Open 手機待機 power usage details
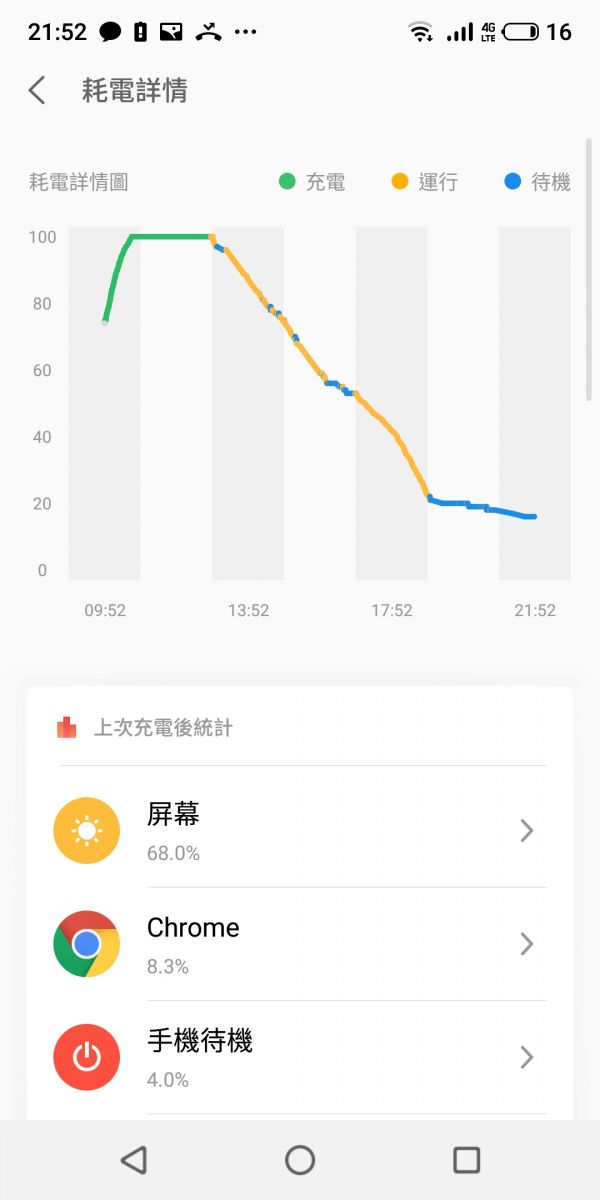 click(x=300, y=1057)
